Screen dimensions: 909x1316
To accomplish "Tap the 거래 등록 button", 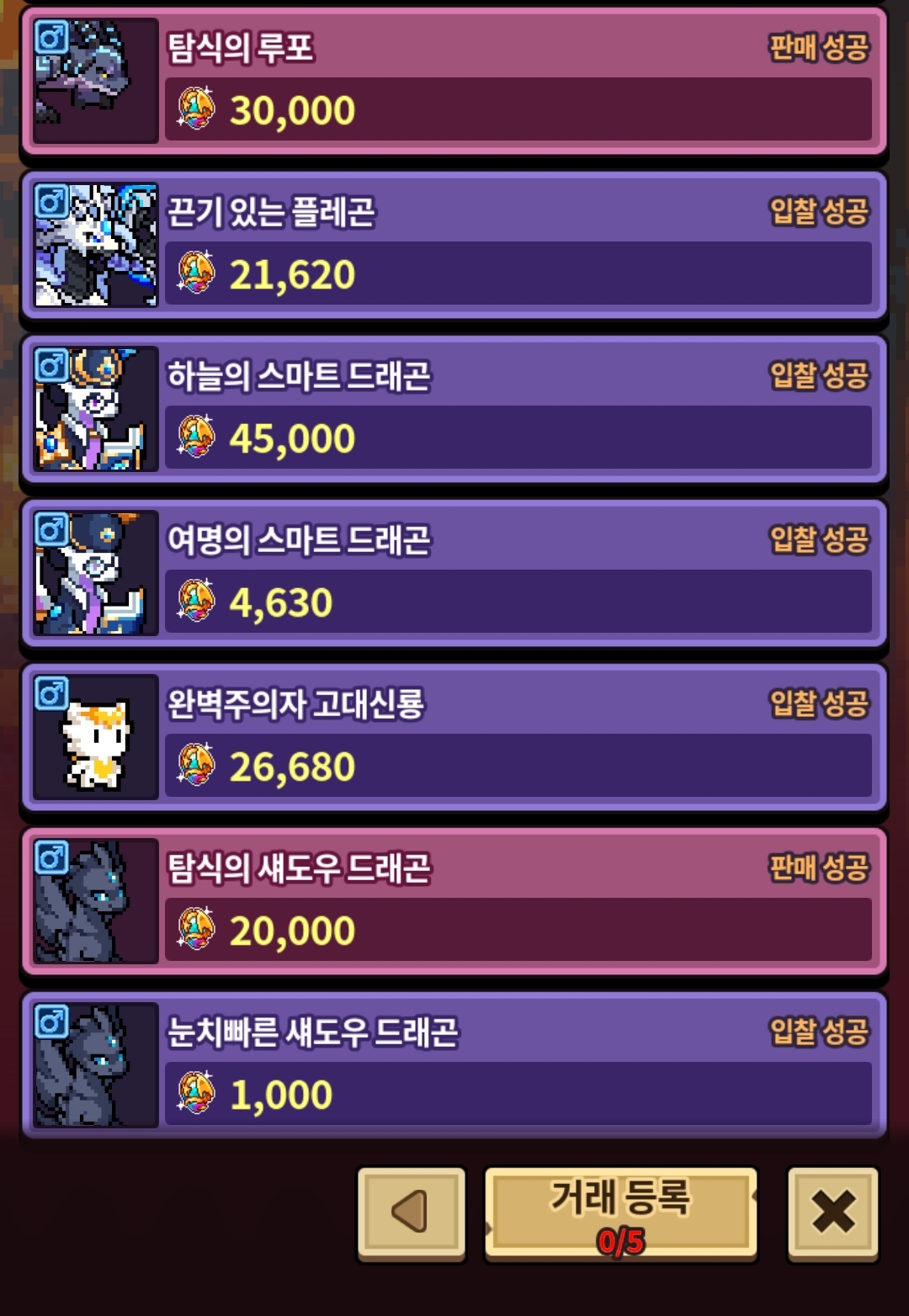I will click(x=620, y=1213).
